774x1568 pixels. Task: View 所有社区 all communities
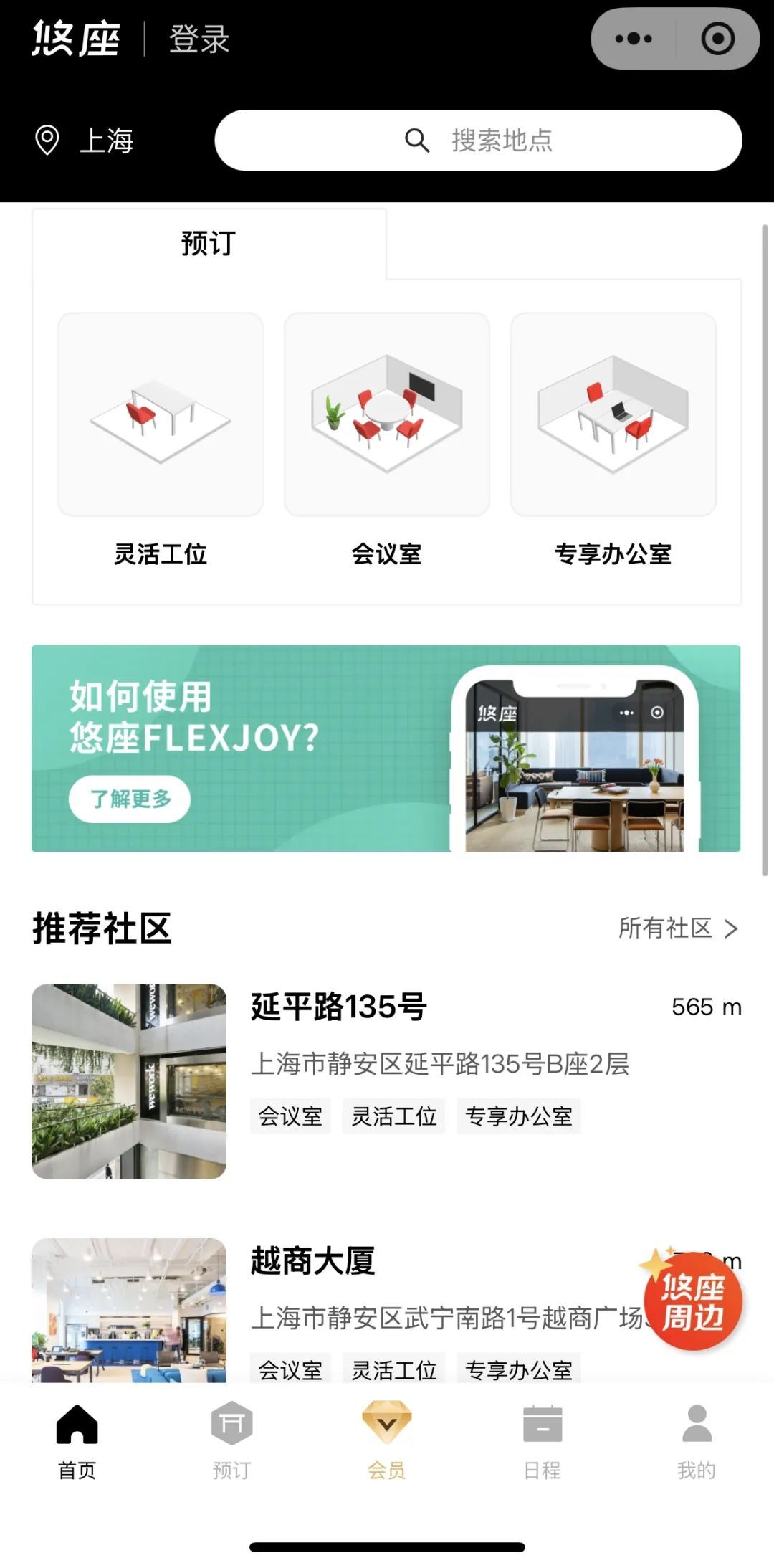[678, 928]
